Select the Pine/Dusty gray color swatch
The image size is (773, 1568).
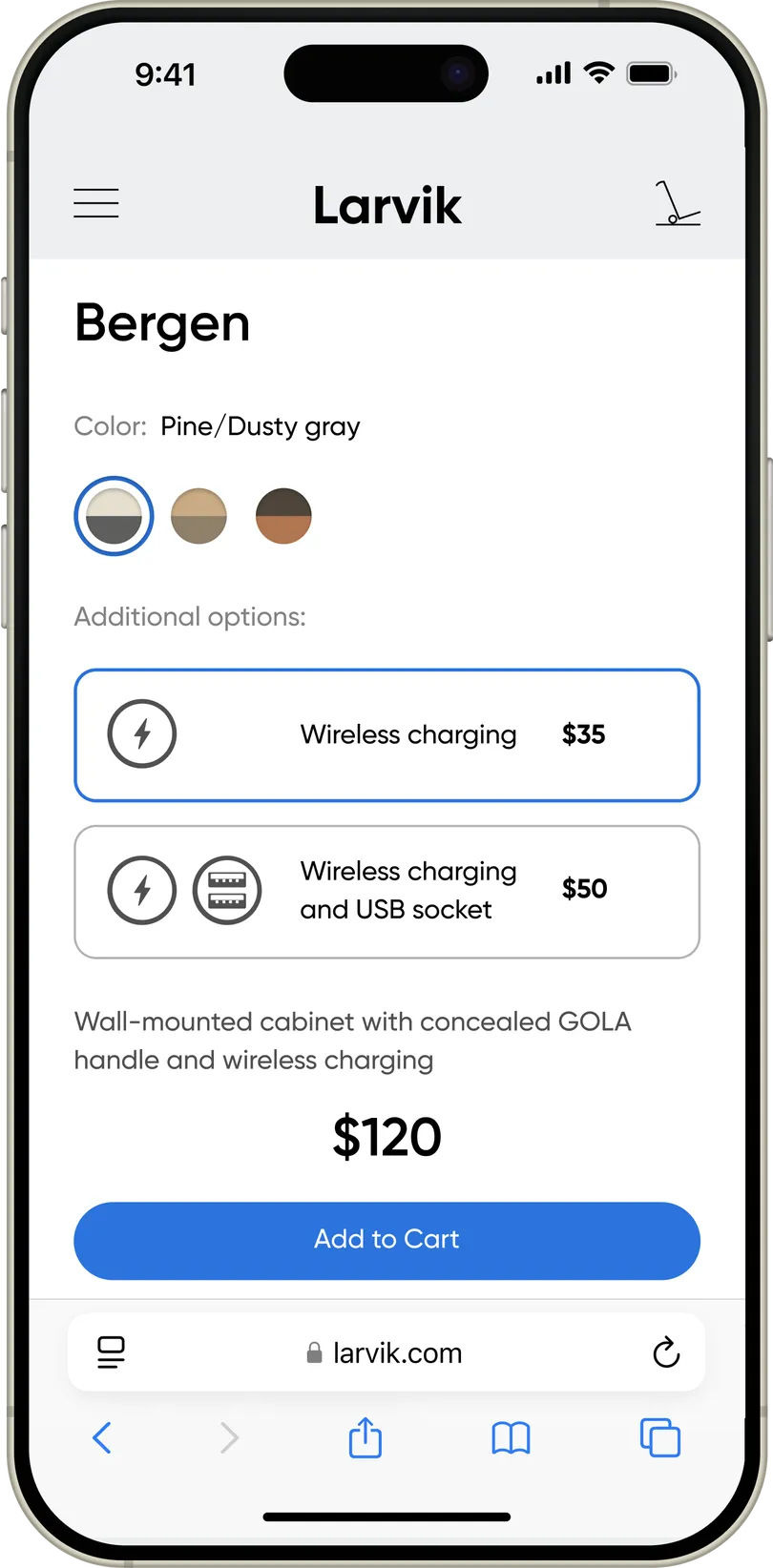(x=114, y=516)
